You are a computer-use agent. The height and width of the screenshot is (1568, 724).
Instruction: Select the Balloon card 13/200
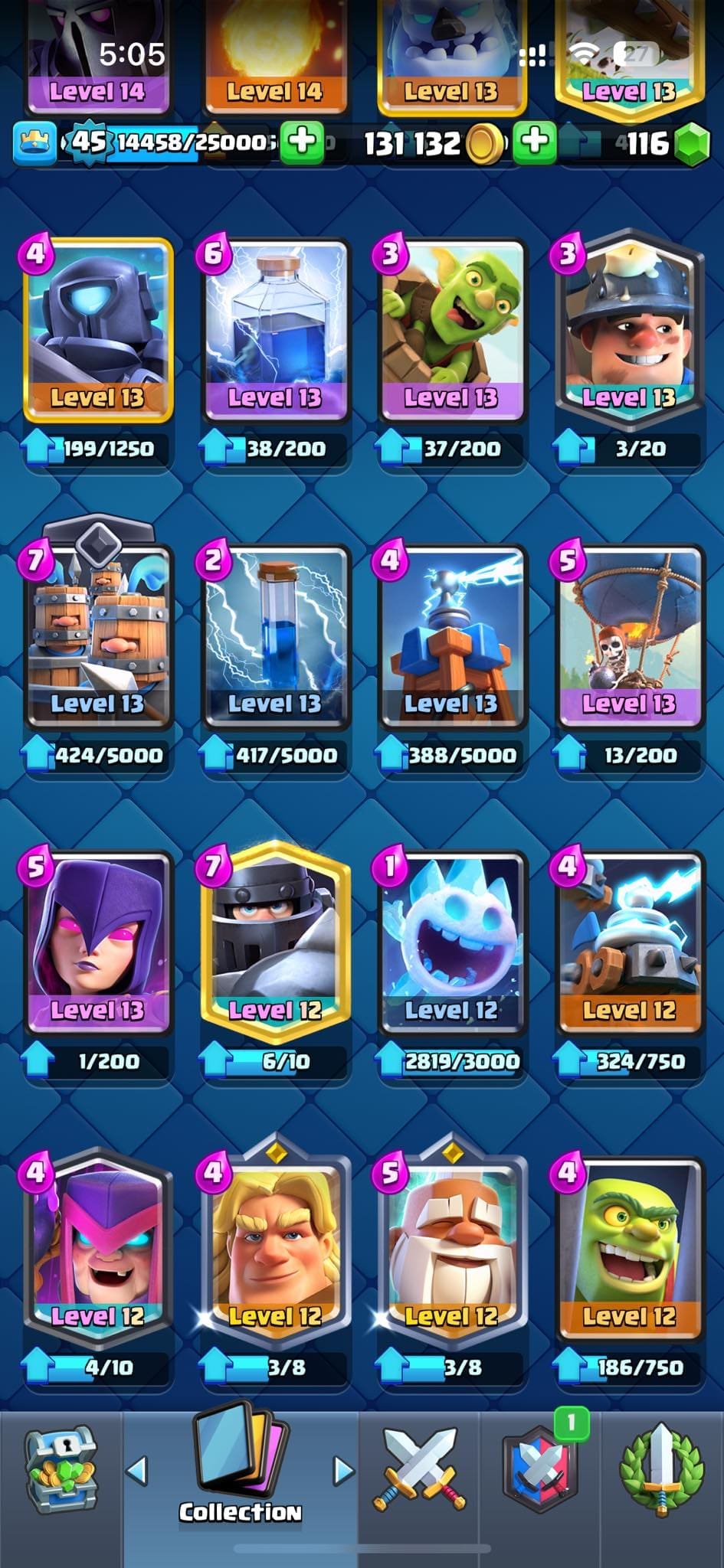[x=628, y=636]
